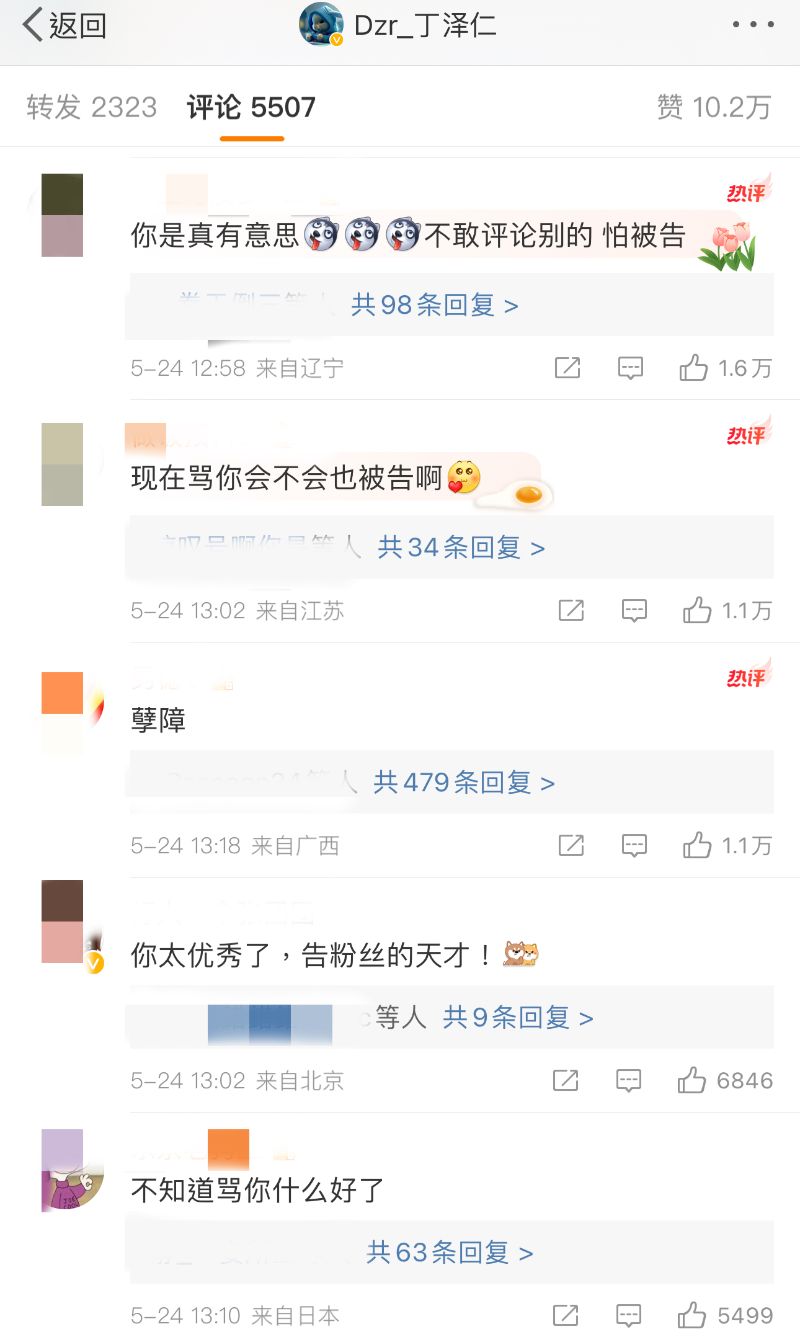
Task: Switch to the 赞 10.2万 tab
Action: 714,108
